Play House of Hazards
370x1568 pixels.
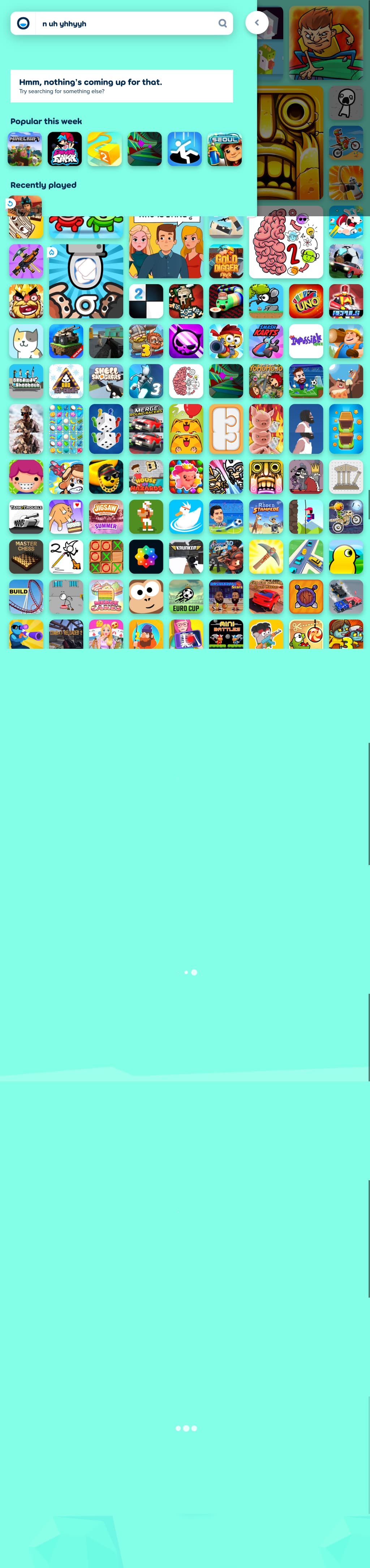coord(146,477)
